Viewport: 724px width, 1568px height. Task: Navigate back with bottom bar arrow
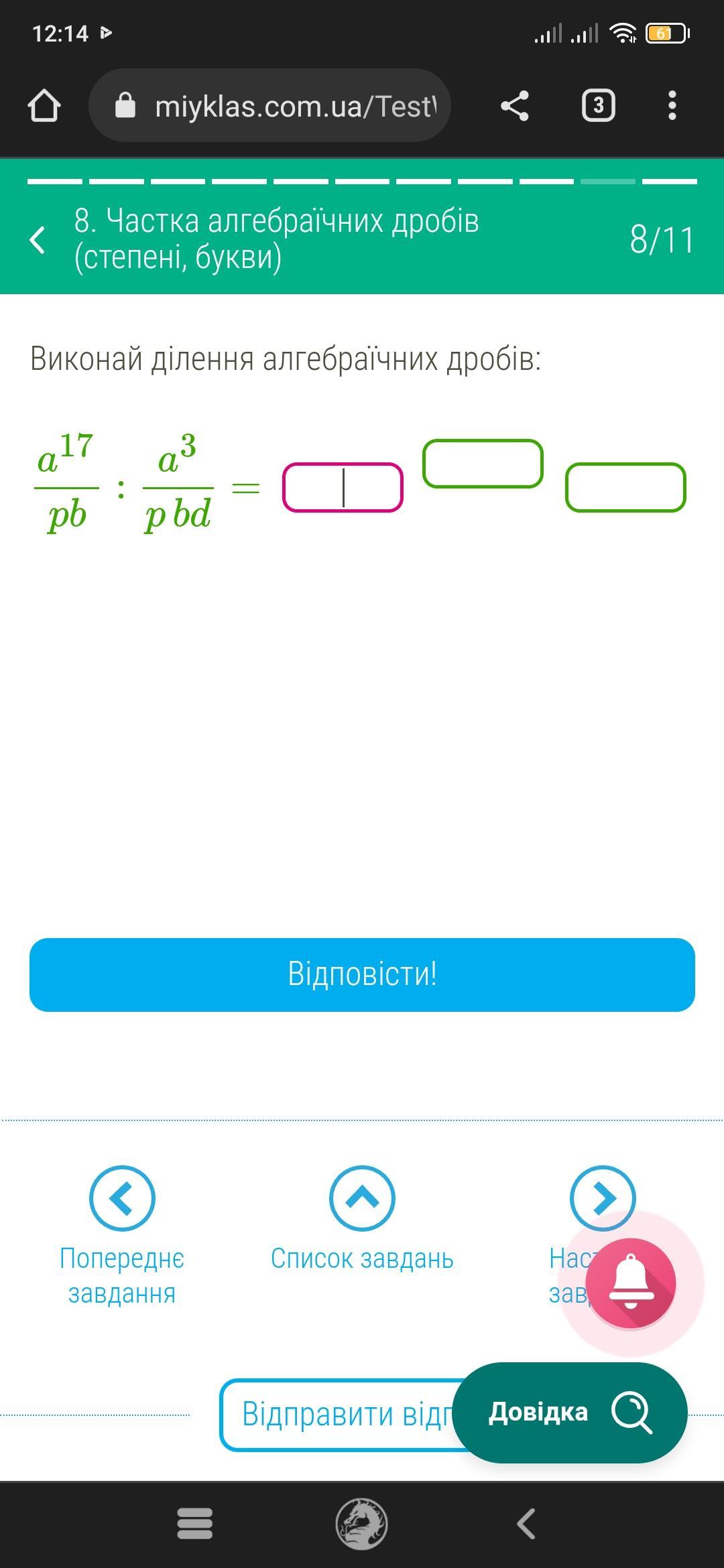pos(527,1524)
